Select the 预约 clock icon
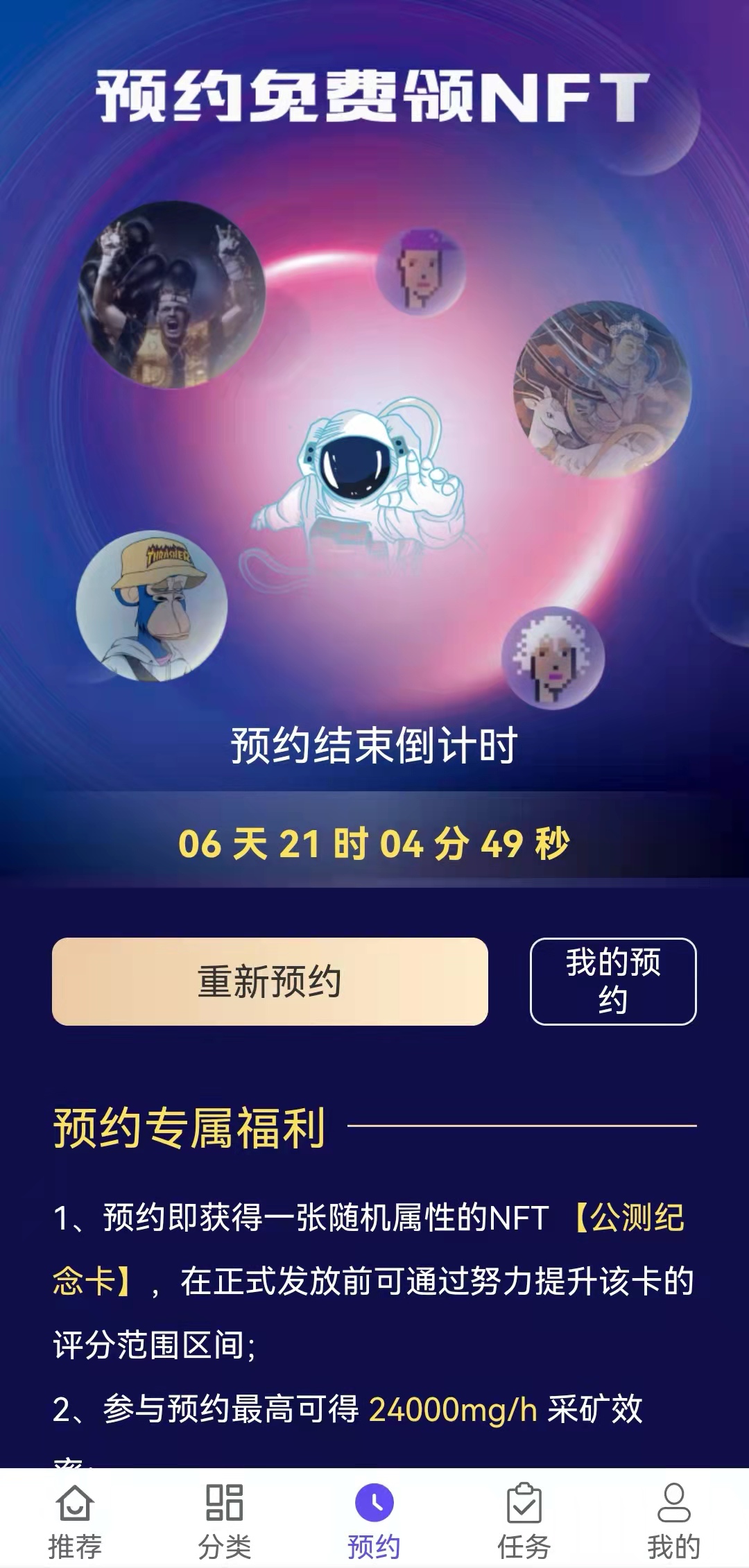Viewport: 749px width, 1568px height. pyautogui.click(x=374, y=1504)
